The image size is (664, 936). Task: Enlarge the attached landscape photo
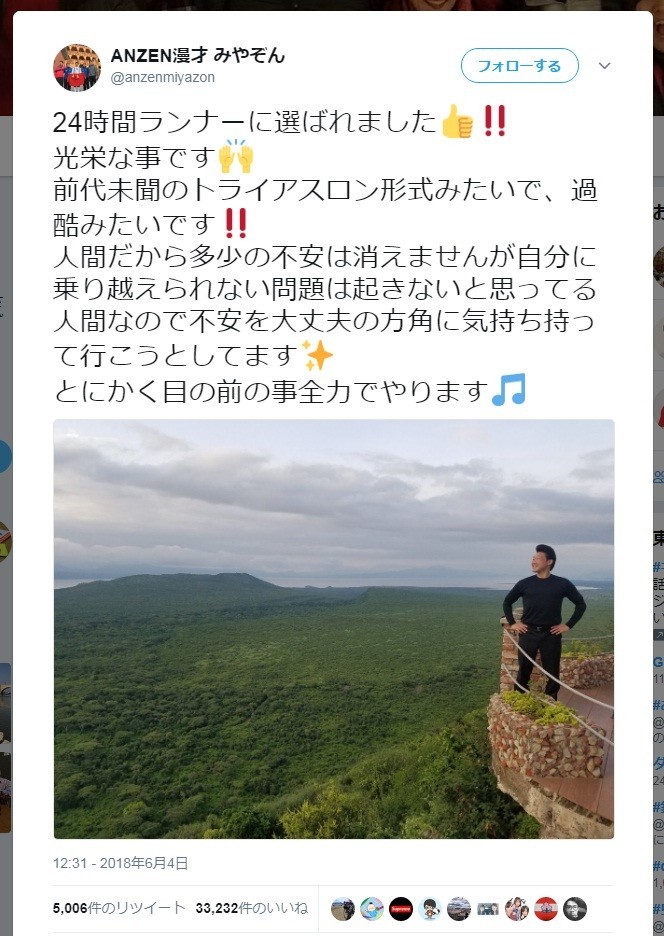[x=333, y=628]
